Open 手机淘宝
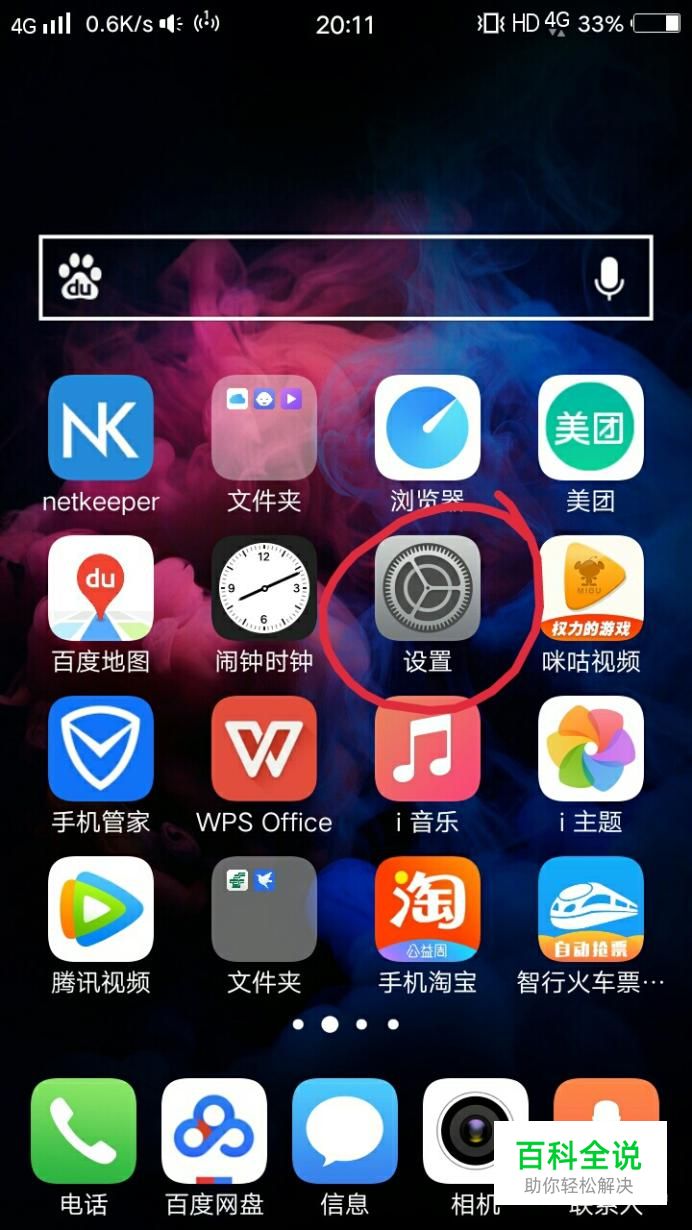The width and height of the screenshot is (692, 1230). (427, 909)
